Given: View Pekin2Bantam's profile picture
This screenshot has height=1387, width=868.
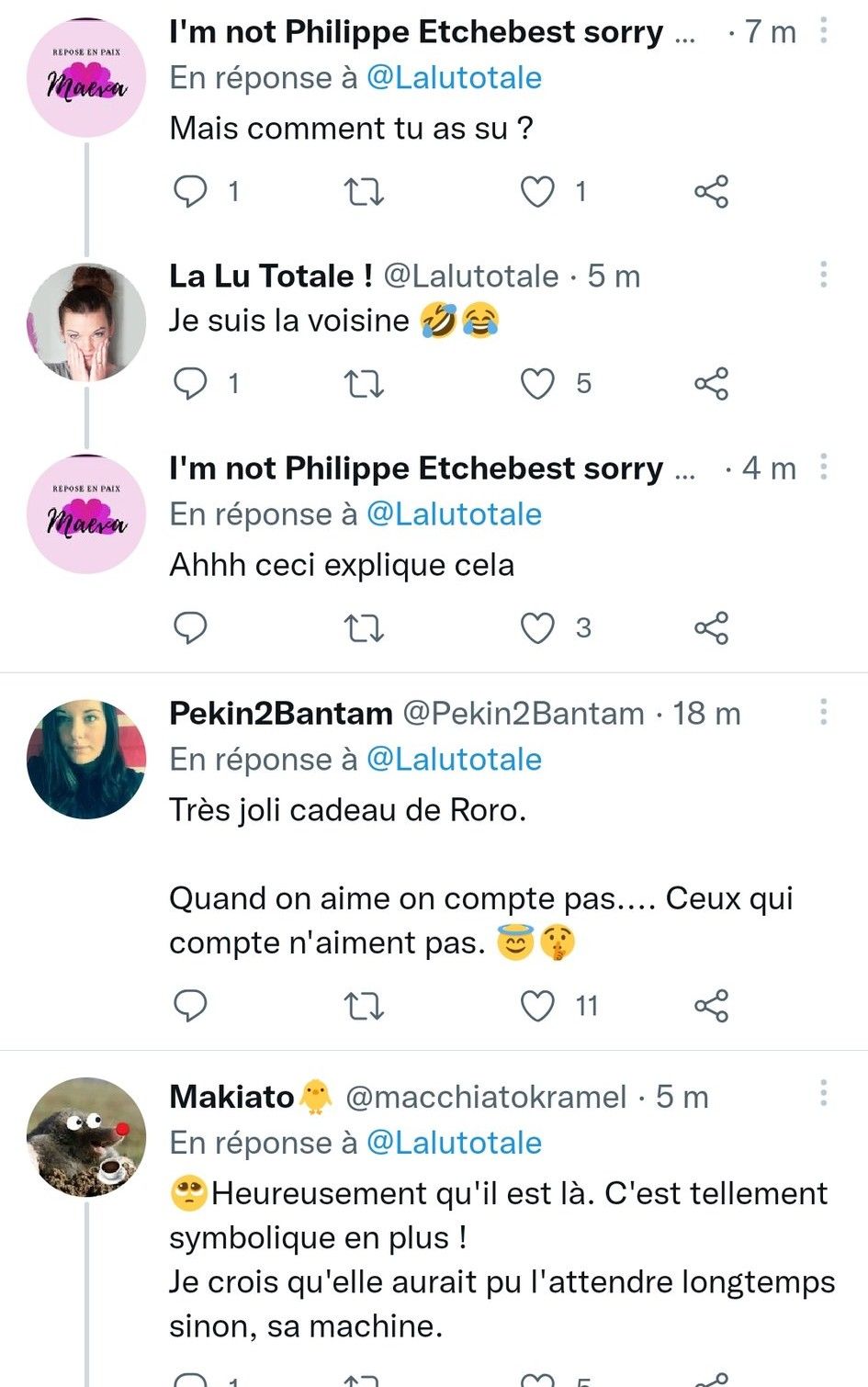Looking at the screenshot, I should (86, 760).
